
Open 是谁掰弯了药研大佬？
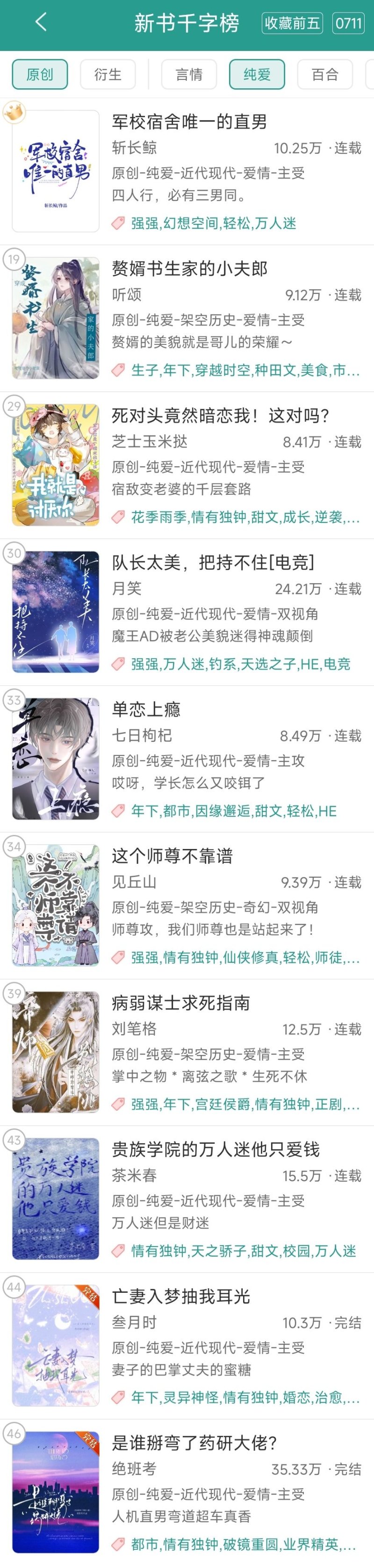click(x=194, y=1443)
